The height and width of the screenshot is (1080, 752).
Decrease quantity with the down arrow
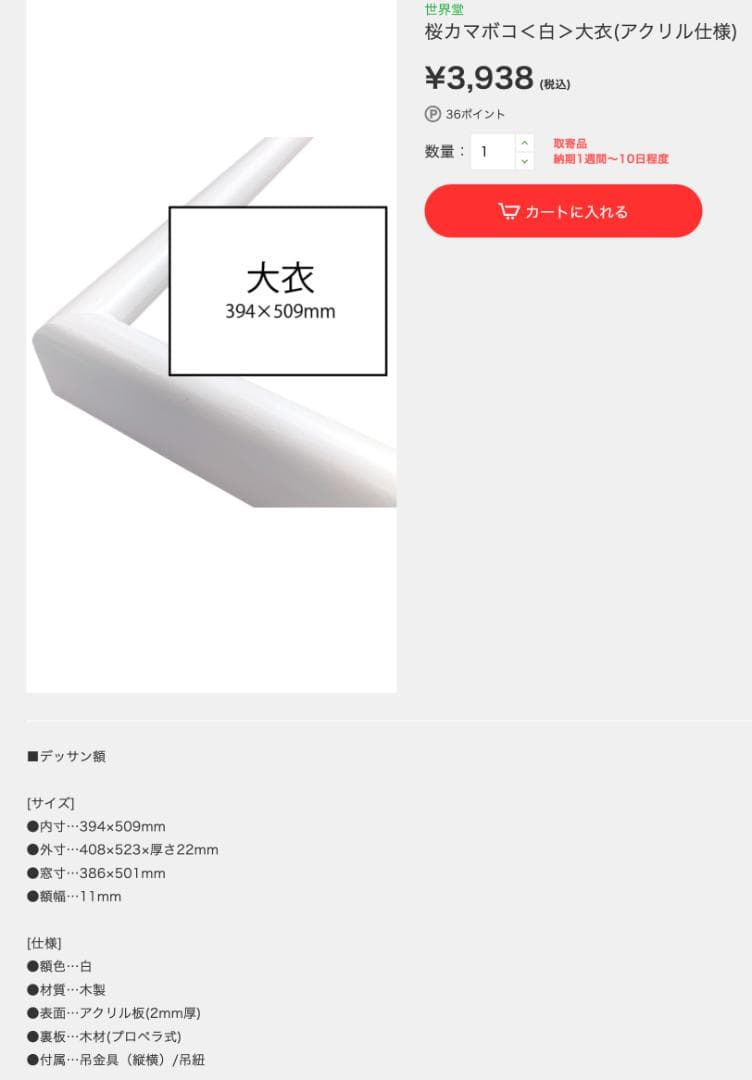pyautogui.click(x=525, y=161)
